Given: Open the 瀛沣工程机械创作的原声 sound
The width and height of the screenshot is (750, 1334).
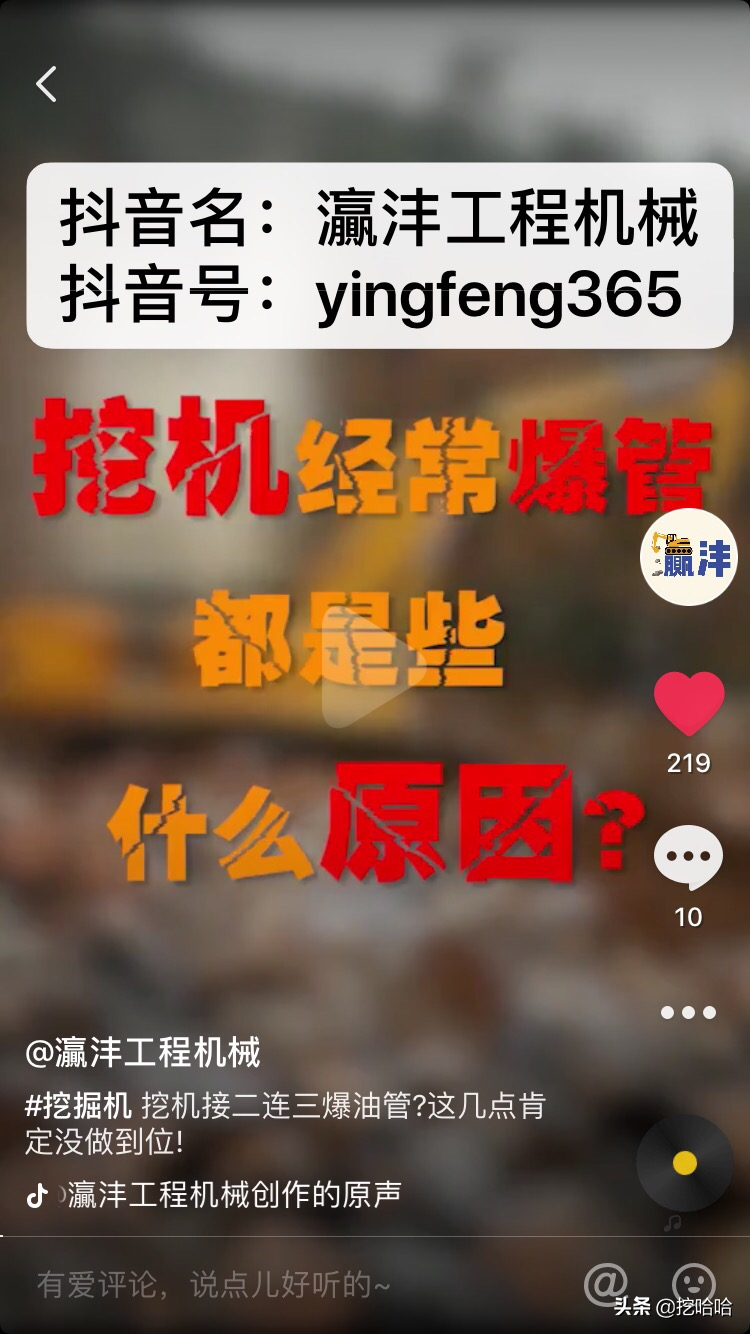Looking at the screenshot, I should [234, 1194].
